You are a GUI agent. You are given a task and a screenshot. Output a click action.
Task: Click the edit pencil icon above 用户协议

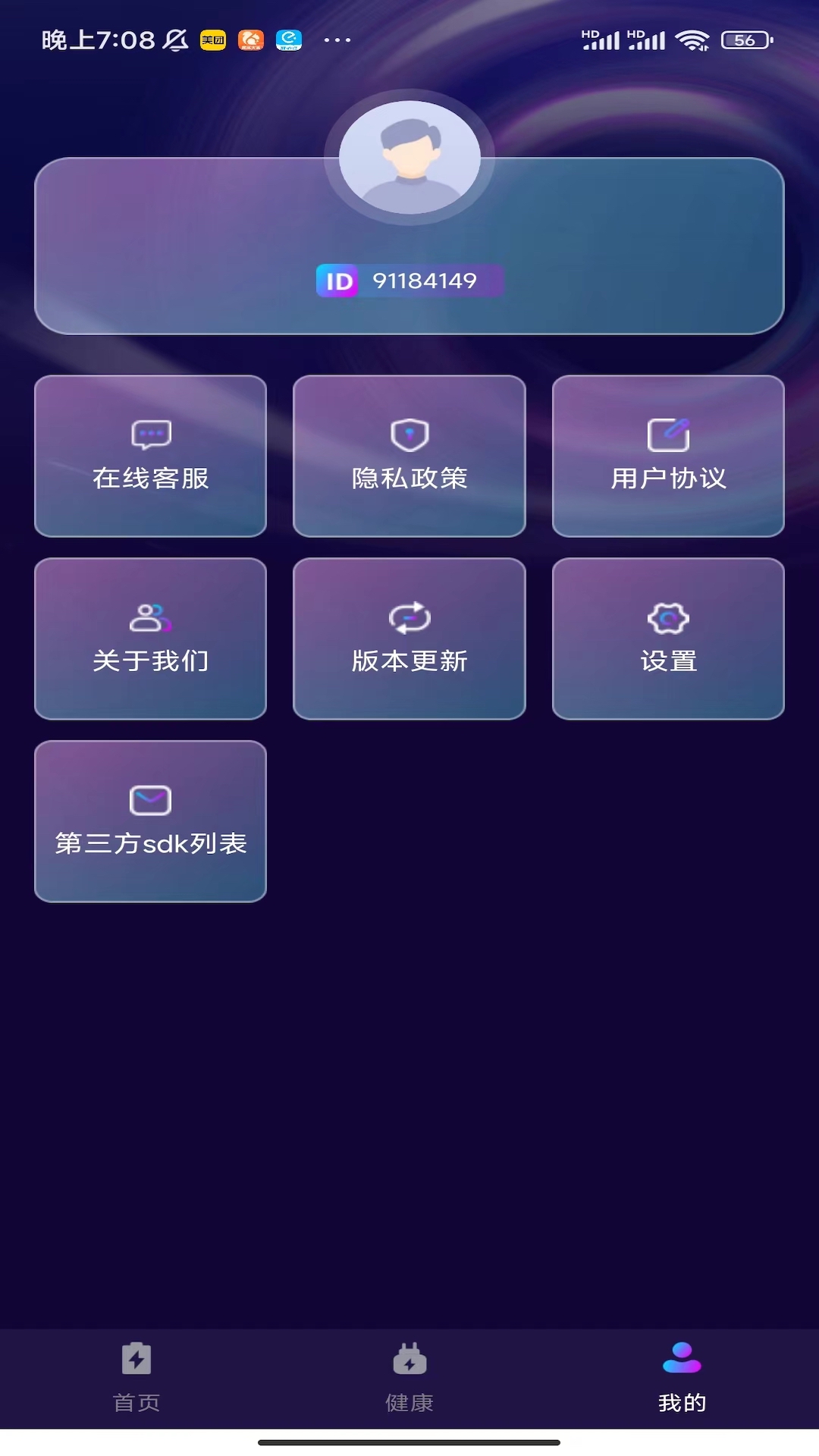tap(667, 432)
